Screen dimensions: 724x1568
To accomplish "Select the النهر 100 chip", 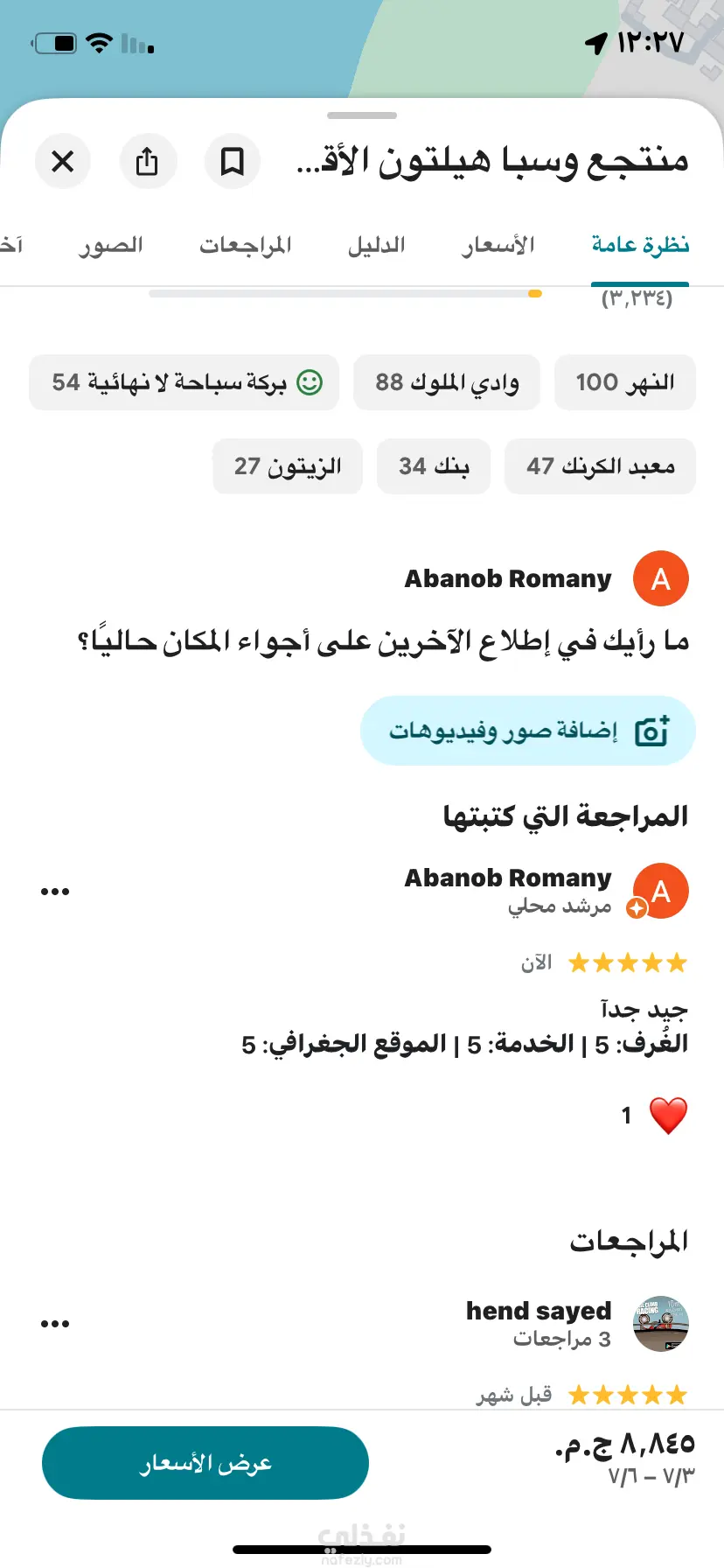I will point(624,382).
